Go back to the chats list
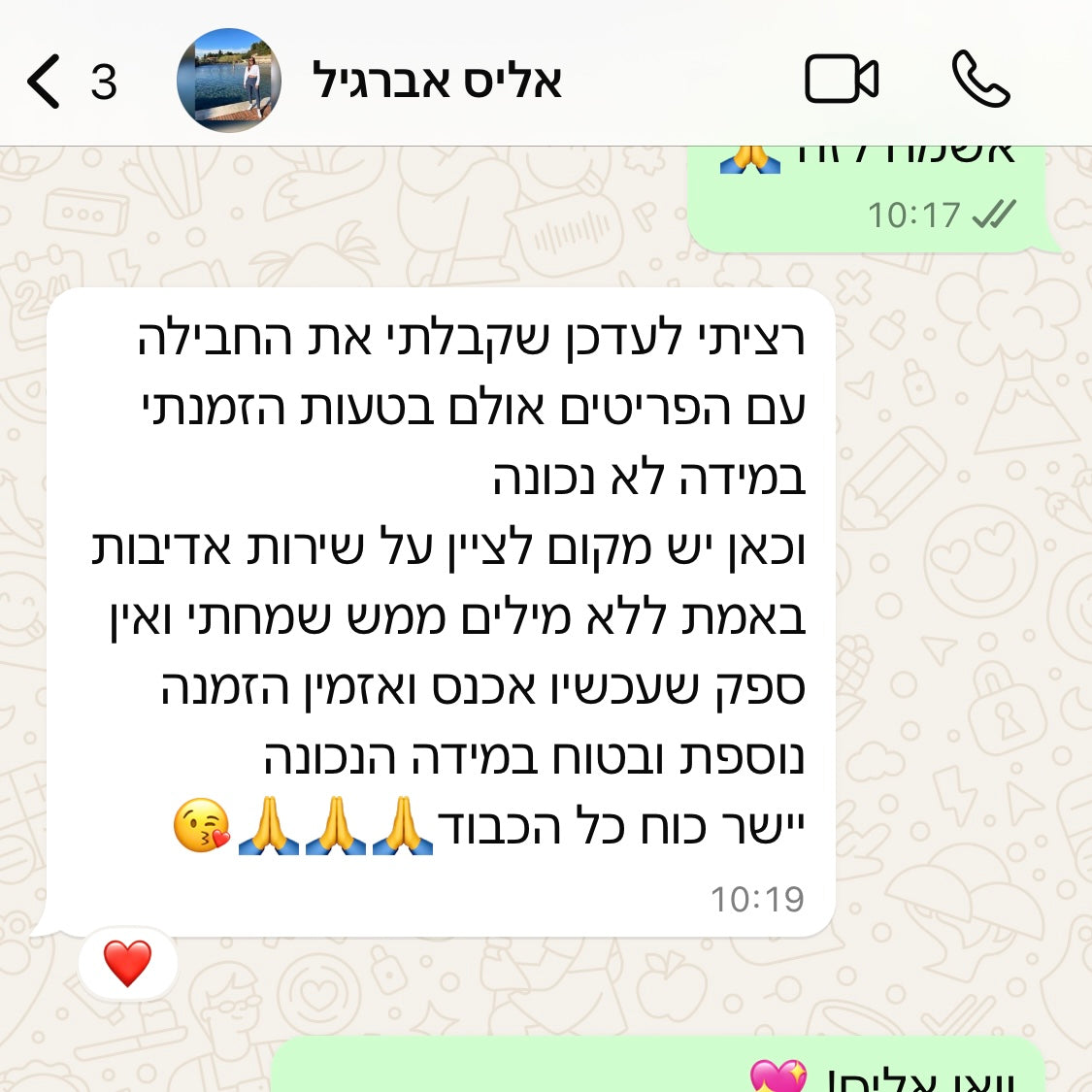This screenshot has width=1092, height=1092. 46,81
